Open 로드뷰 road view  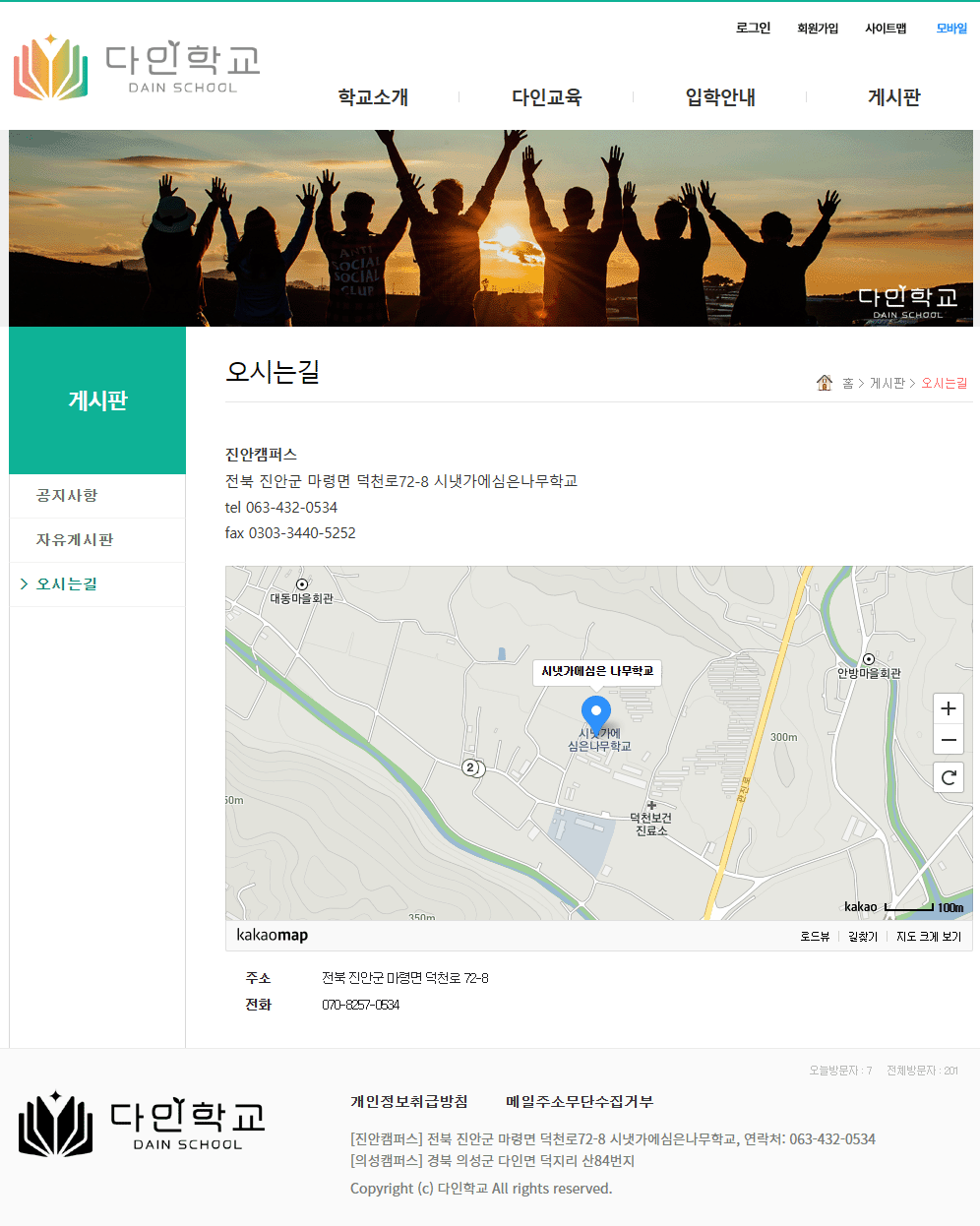tap(815, 937)
